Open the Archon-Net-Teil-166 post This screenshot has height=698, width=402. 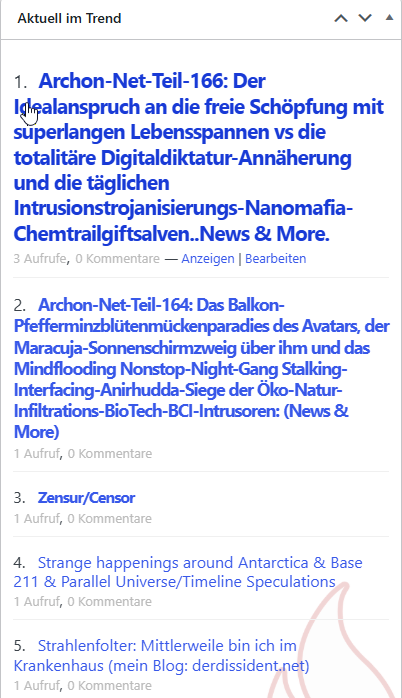click(x=199, y=157)
